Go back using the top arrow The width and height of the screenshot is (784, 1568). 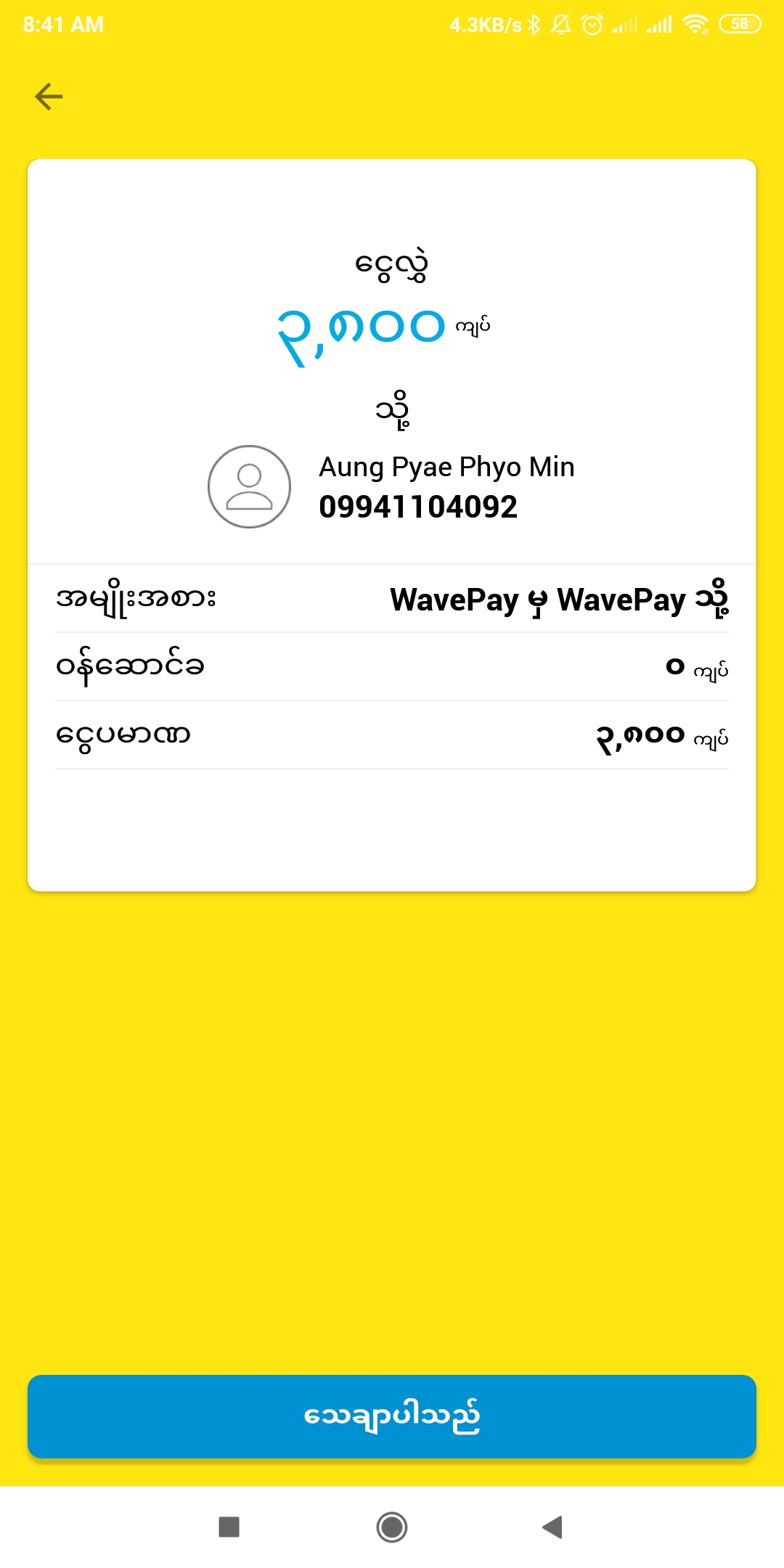[49, 97]
